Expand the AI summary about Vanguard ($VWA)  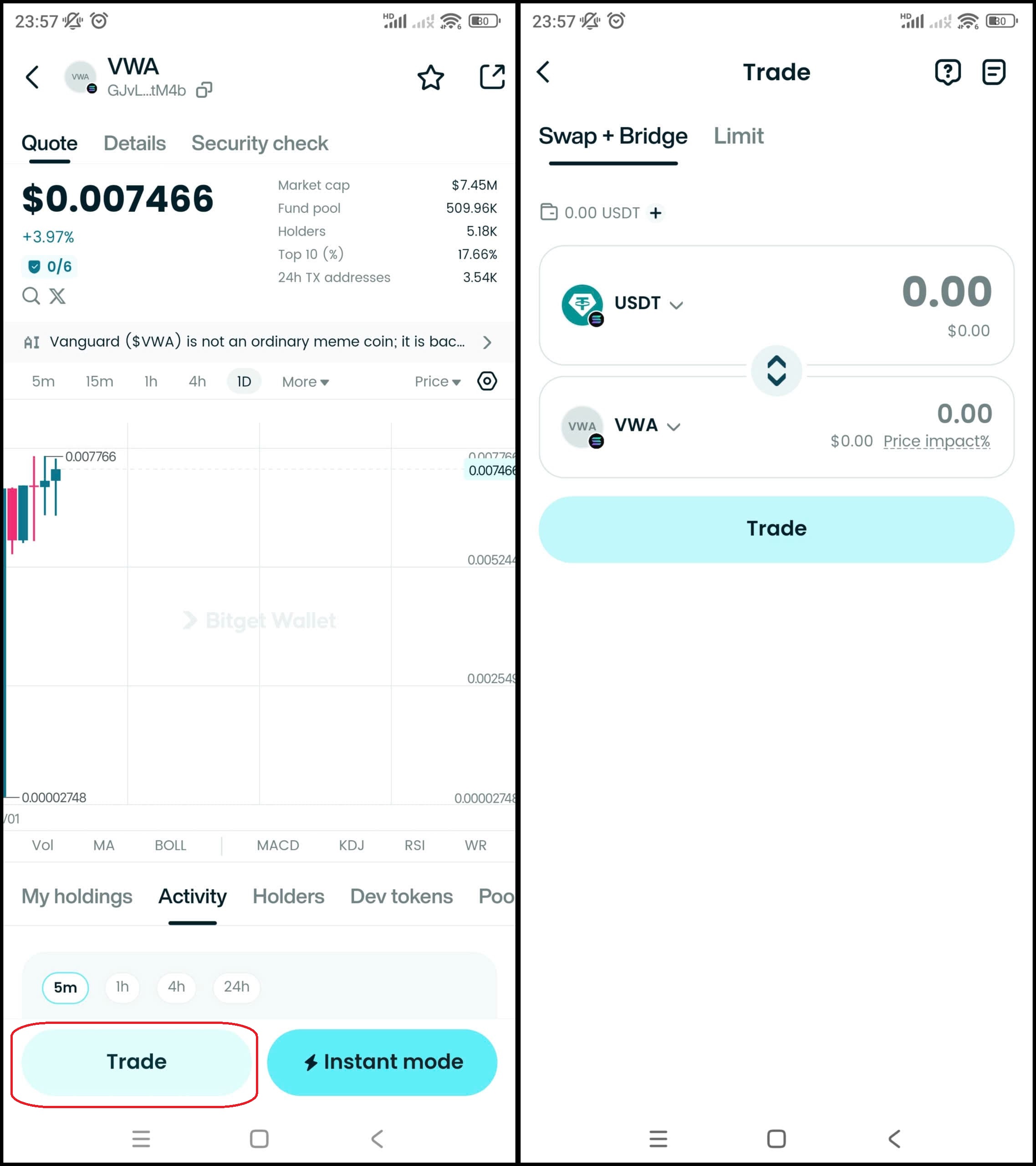point(487,342)
